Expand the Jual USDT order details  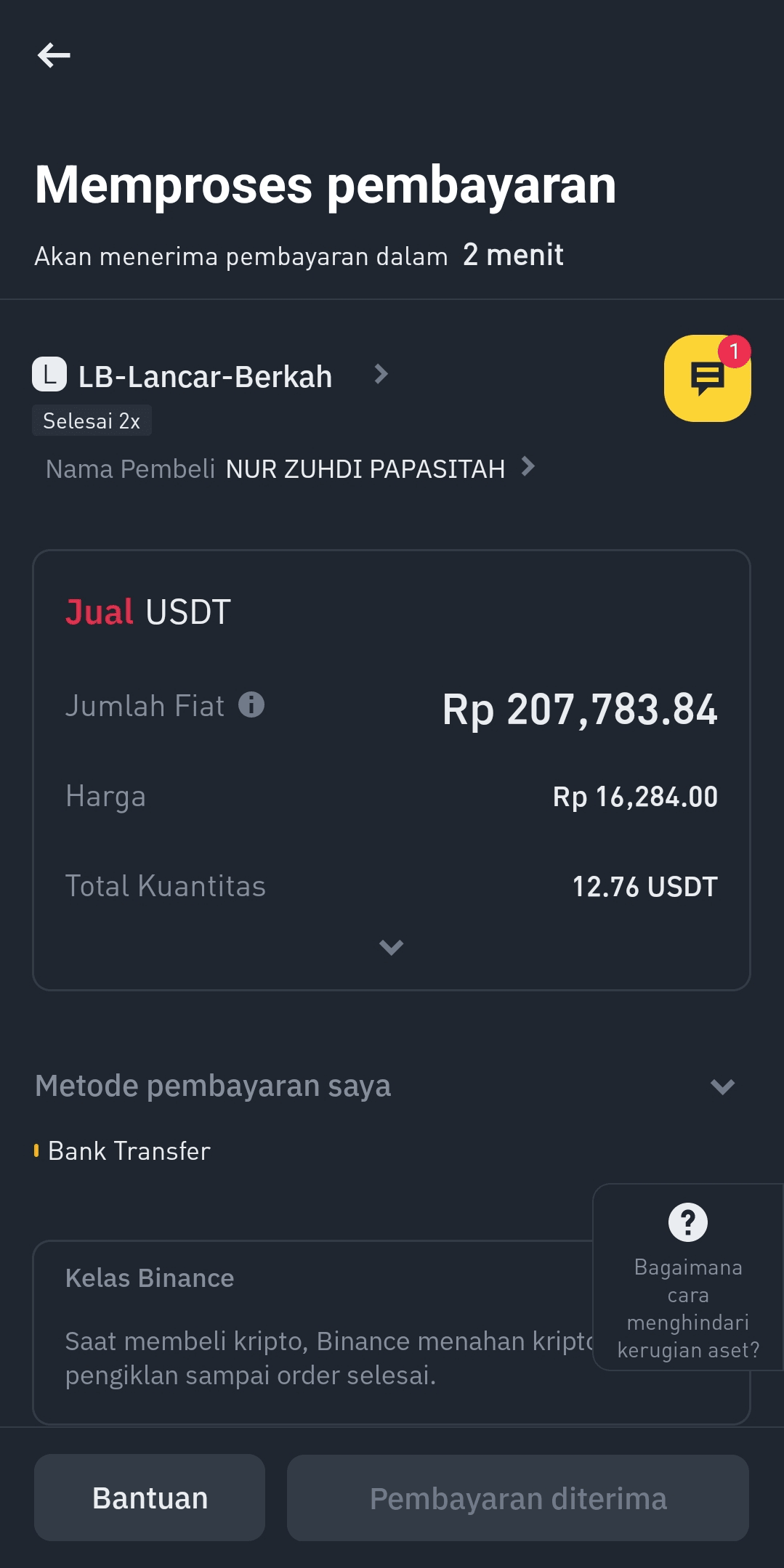pyautogui.click(x=391, y=947)
